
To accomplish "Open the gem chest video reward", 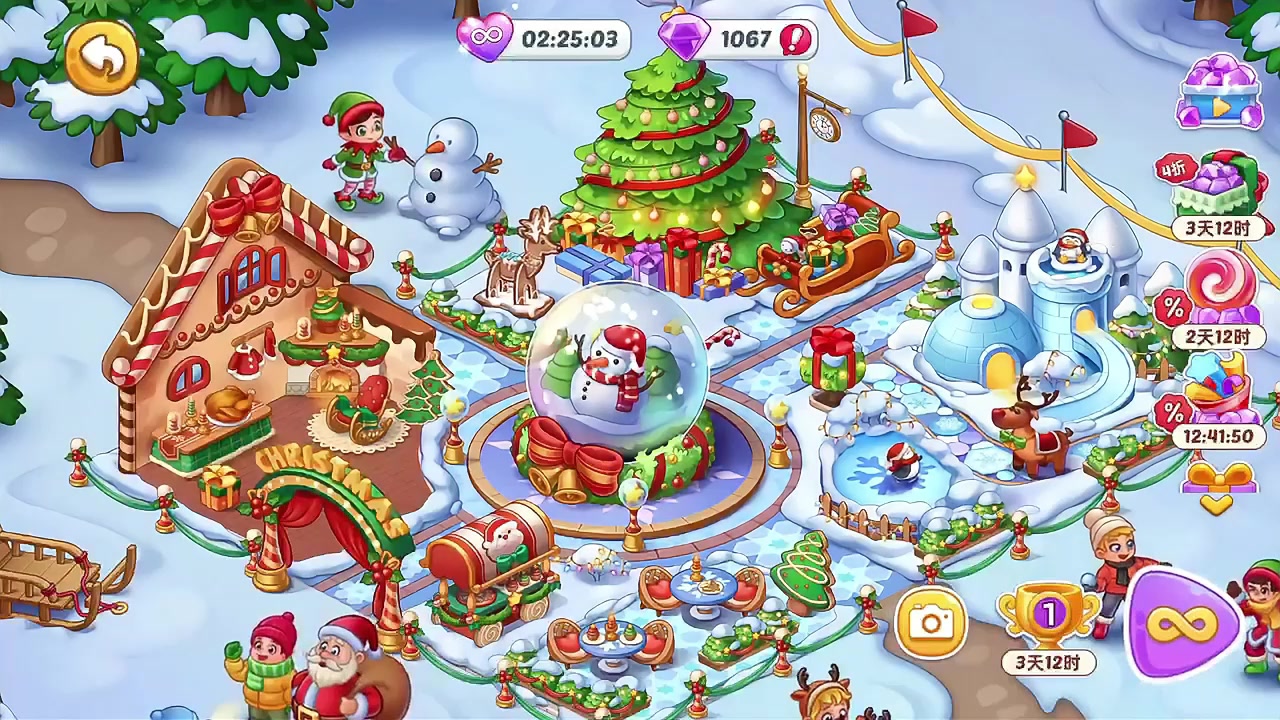I will point(1219,91).
